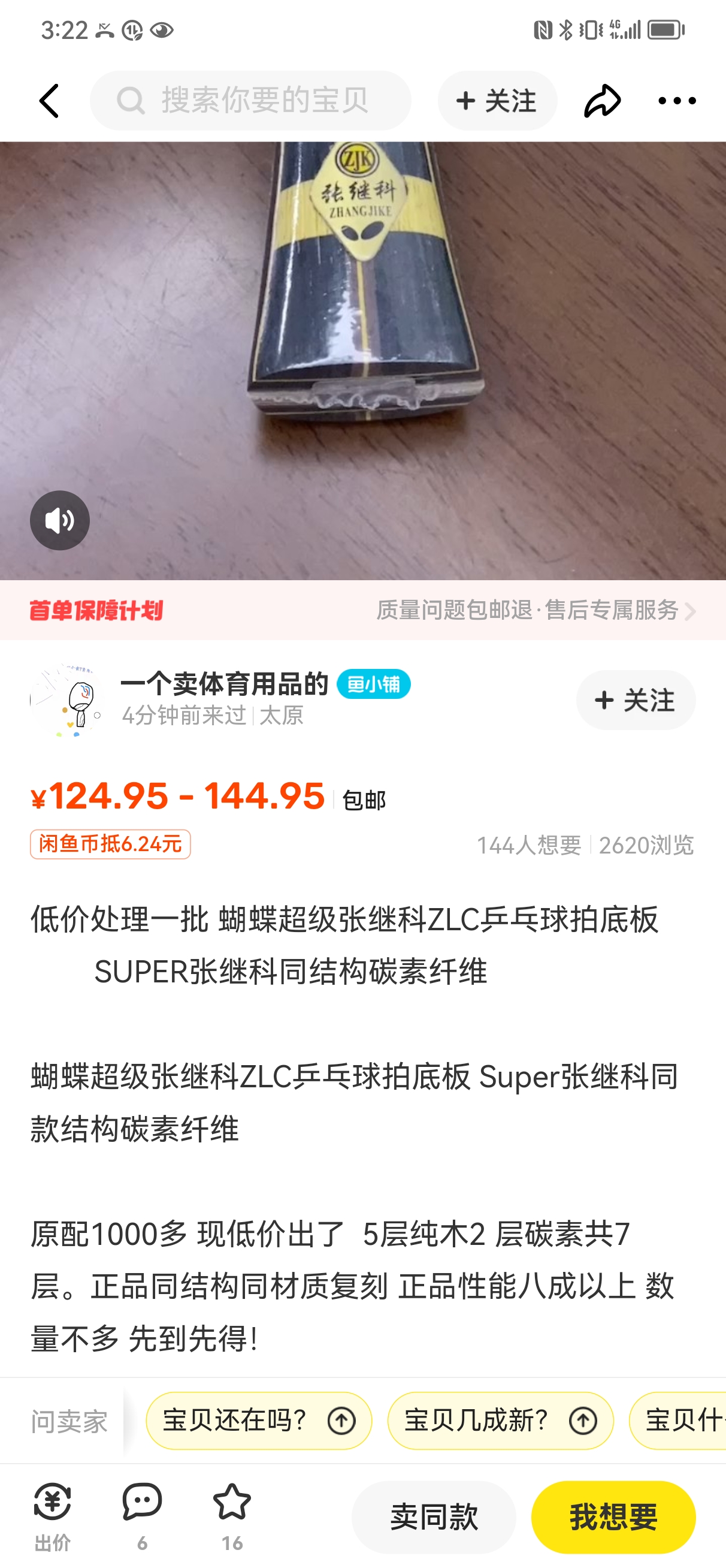This screenshot has height=1568, width=726.
Task: Open the search box for items
Action: pyautogui.click(x=251, y=101)
